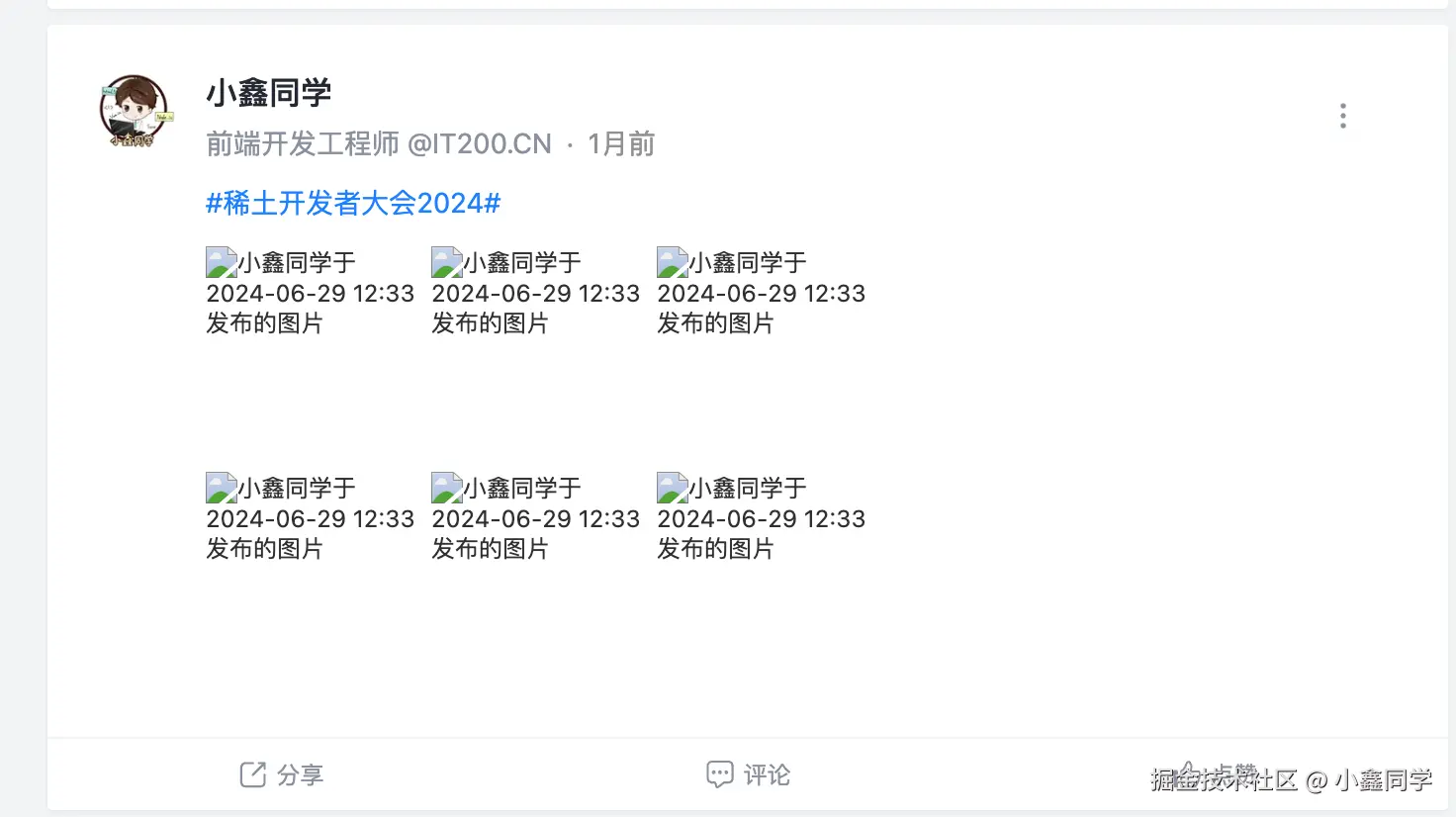1456x817 pixels.
Task: Tap the username 小鑫同学
Action: coord(268,93)
